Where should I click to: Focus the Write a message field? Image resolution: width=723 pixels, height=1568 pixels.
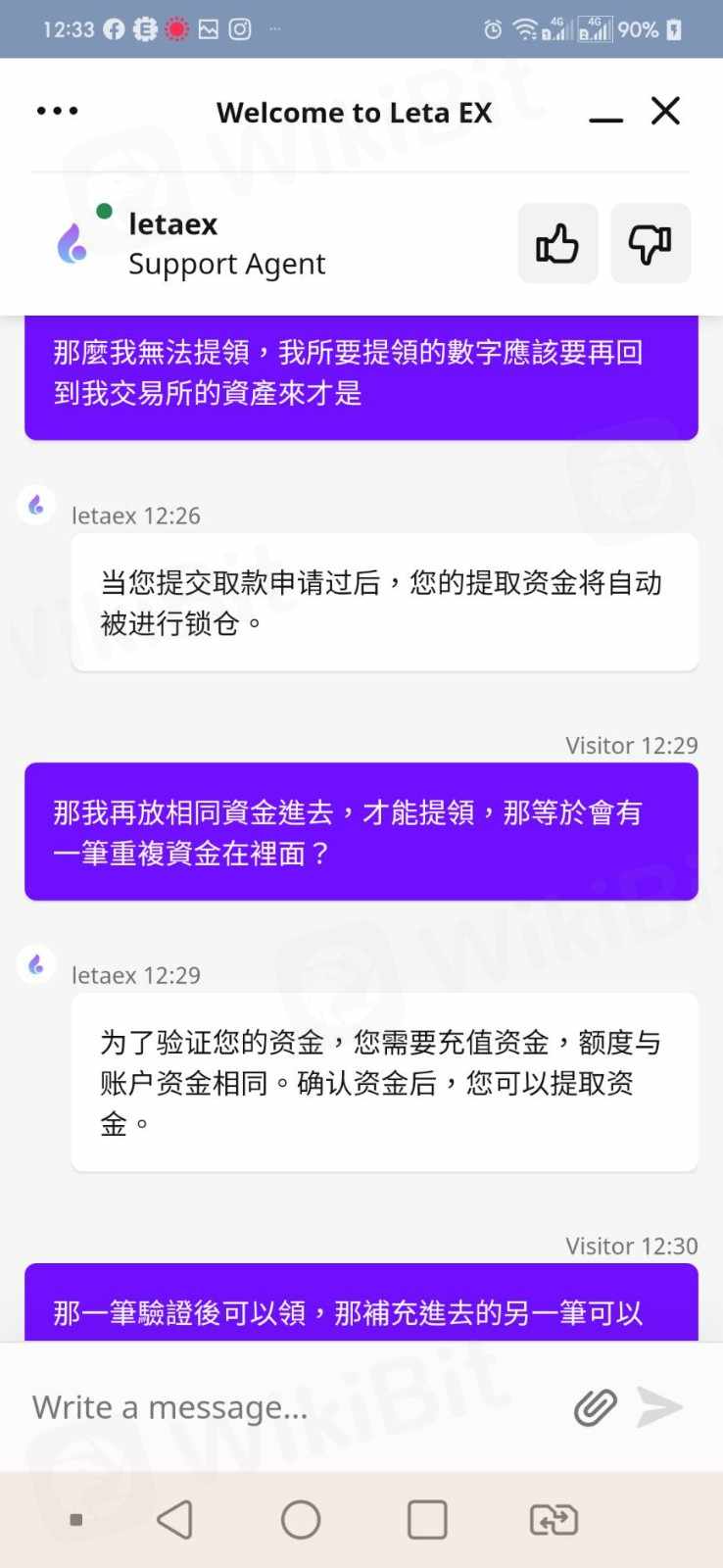coord(284,1407)
